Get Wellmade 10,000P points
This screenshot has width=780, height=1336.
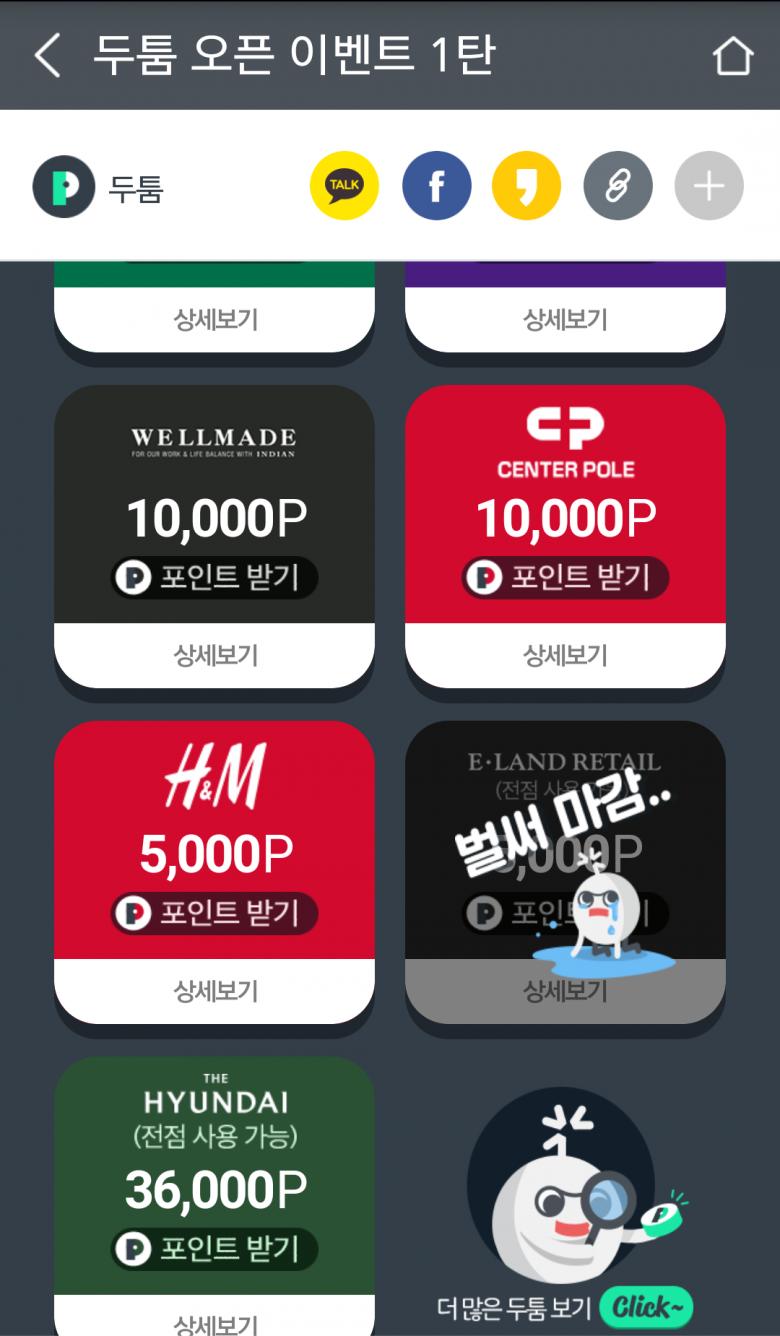pos(214,577)
